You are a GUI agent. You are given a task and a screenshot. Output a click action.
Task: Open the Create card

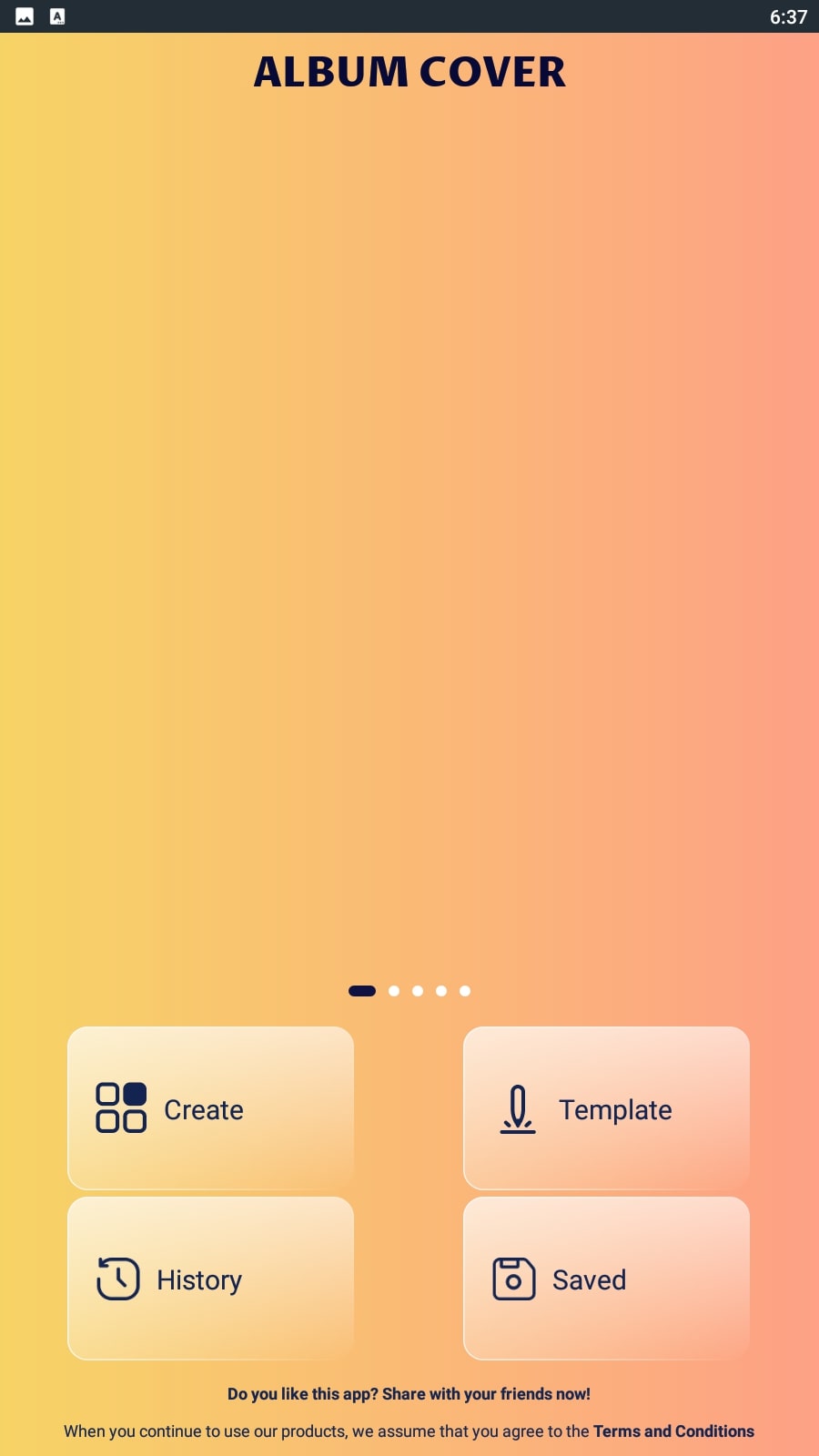coord(210,1107)
